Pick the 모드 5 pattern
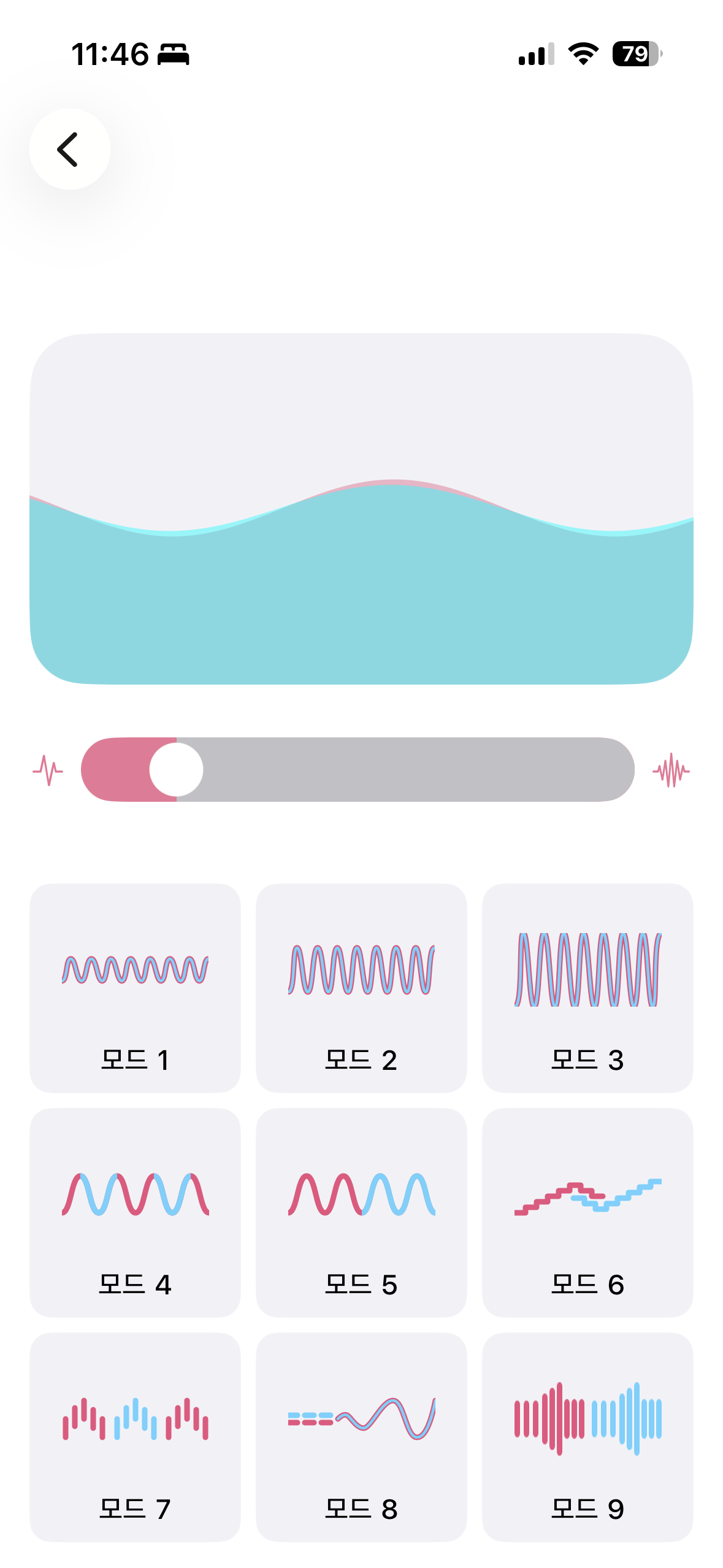The image size is (723, 1568). [x=361, y=1212]
